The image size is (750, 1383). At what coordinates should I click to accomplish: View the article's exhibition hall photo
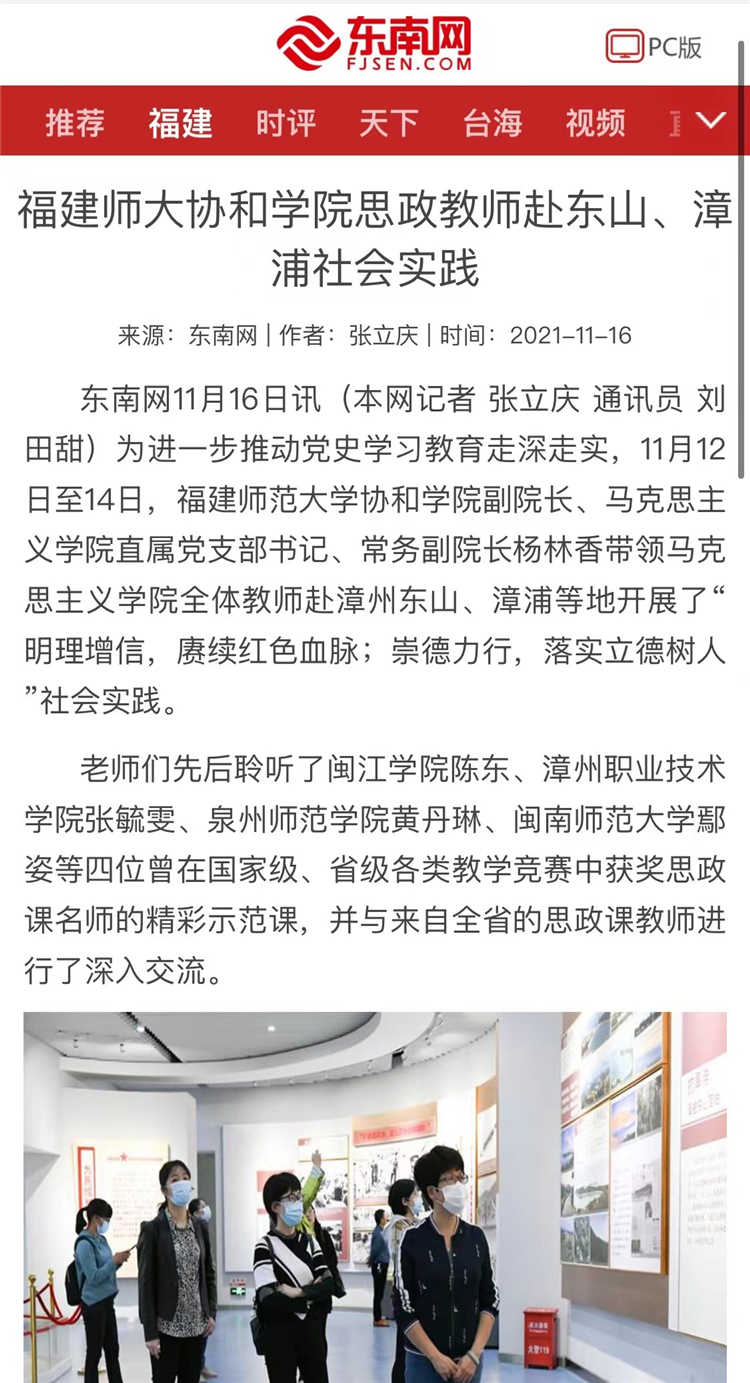(375, 1195)
